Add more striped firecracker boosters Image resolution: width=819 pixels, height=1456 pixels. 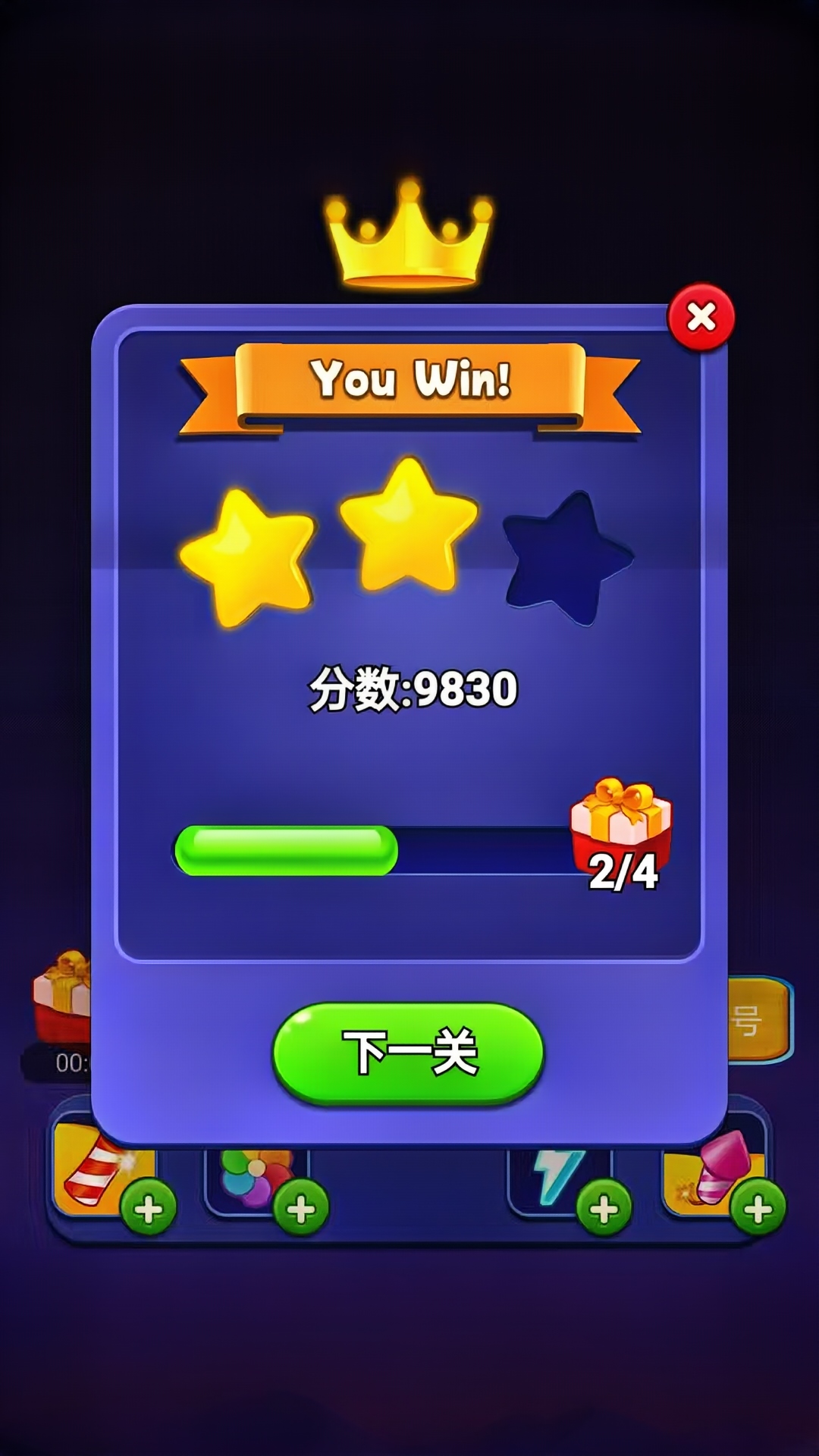pyautogui.click(x=149, y=1208)
